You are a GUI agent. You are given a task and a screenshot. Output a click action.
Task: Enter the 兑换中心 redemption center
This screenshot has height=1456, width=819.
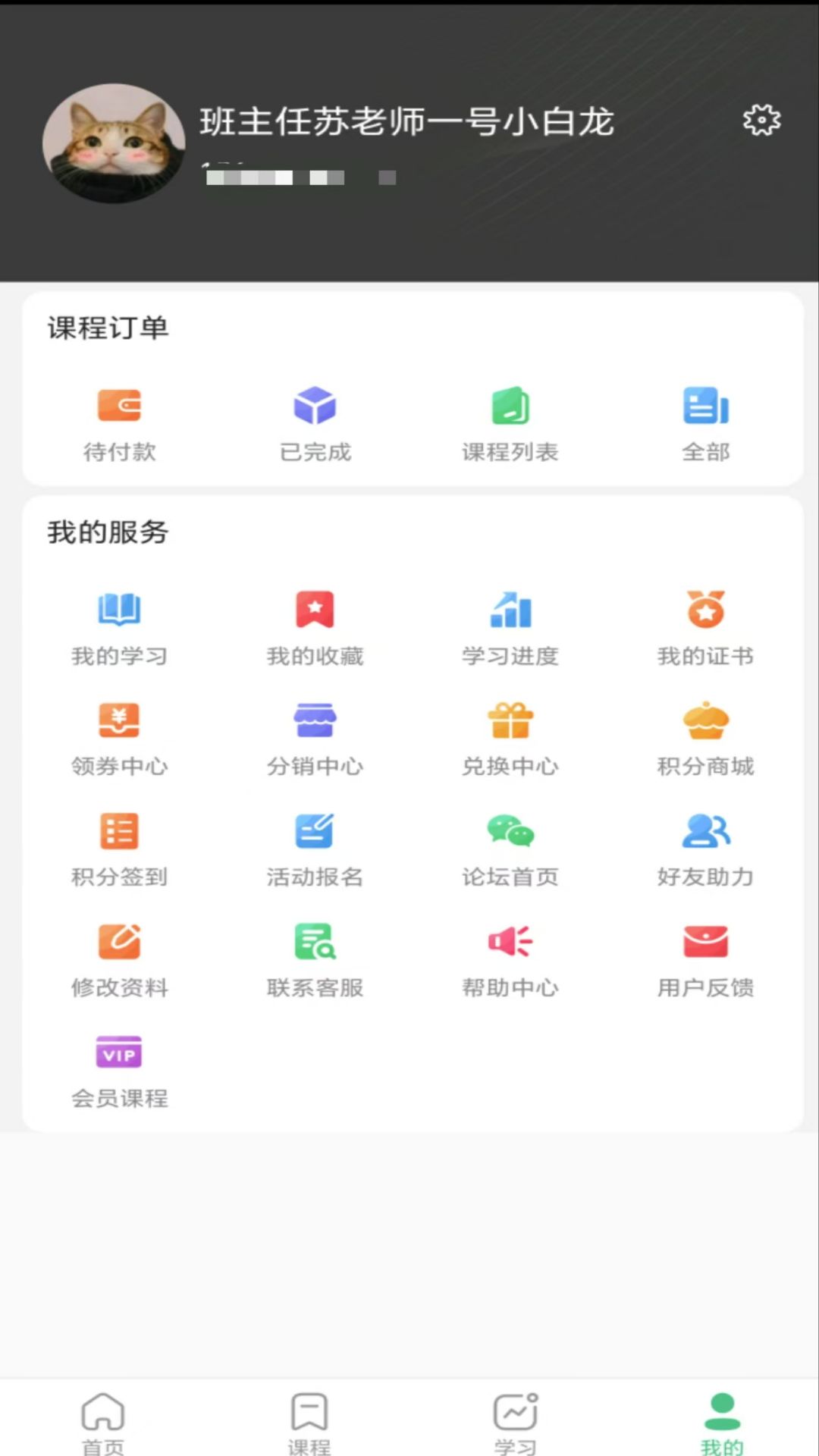point(510,737)
